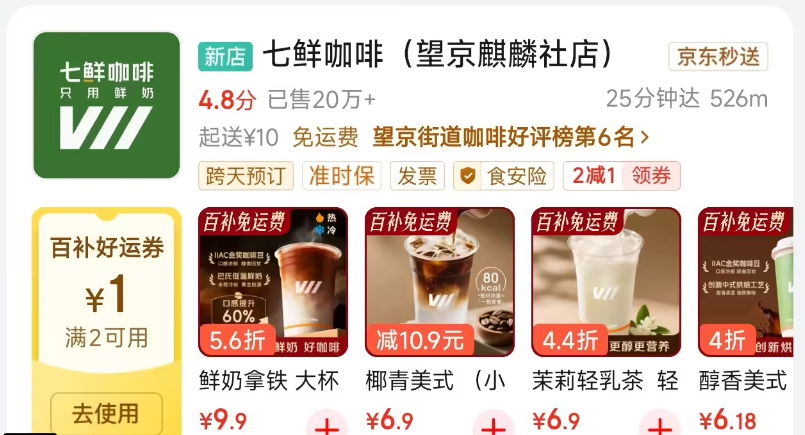View 望京街道咖啡好评榜第6名 ranking
The height and width of the screenshot is (435, 805).
[510, 137]
